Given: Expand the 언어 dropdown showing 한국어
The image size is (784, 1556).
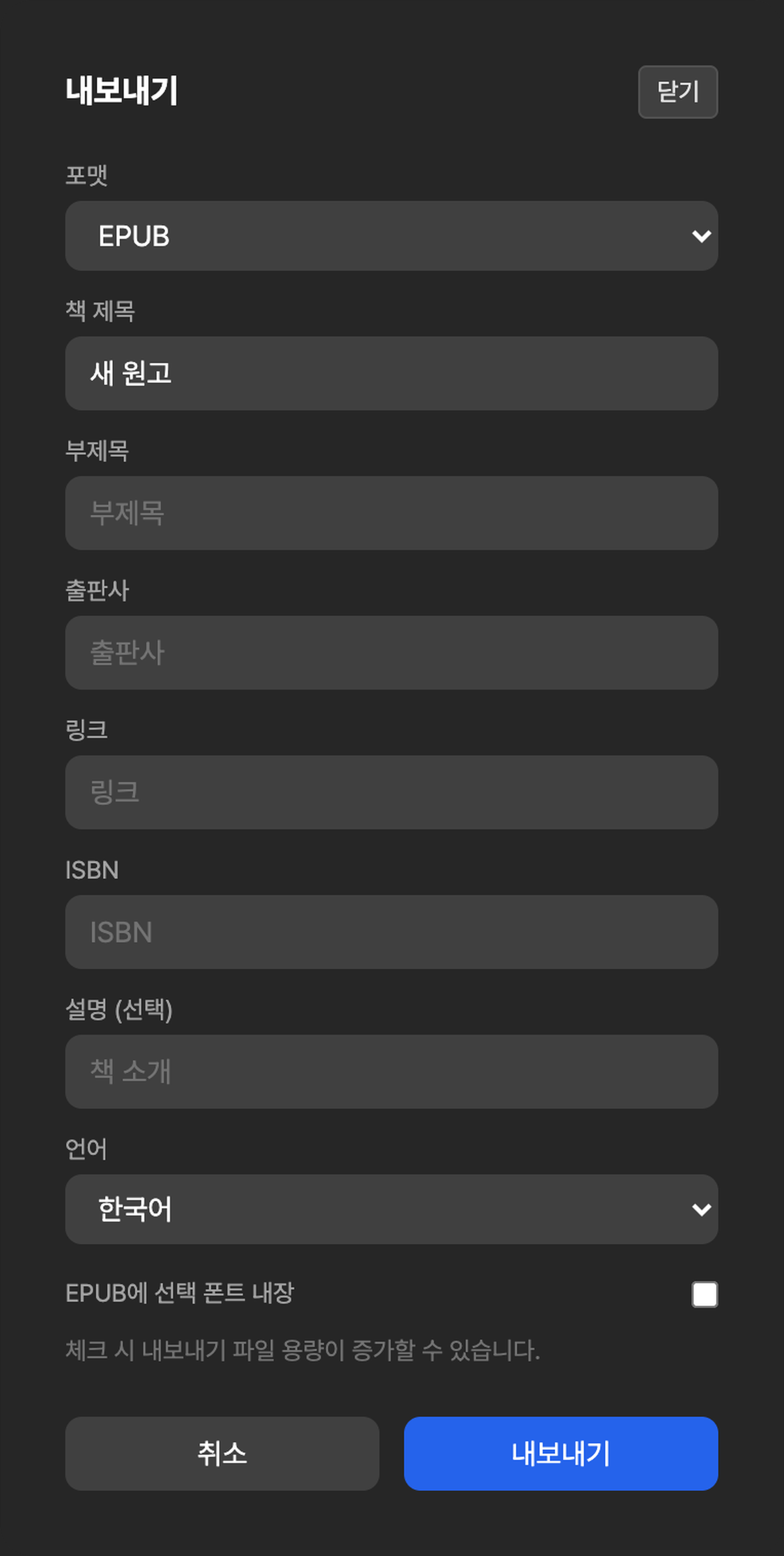Looking at the screenshot, I should click(x=391, y=1209).
